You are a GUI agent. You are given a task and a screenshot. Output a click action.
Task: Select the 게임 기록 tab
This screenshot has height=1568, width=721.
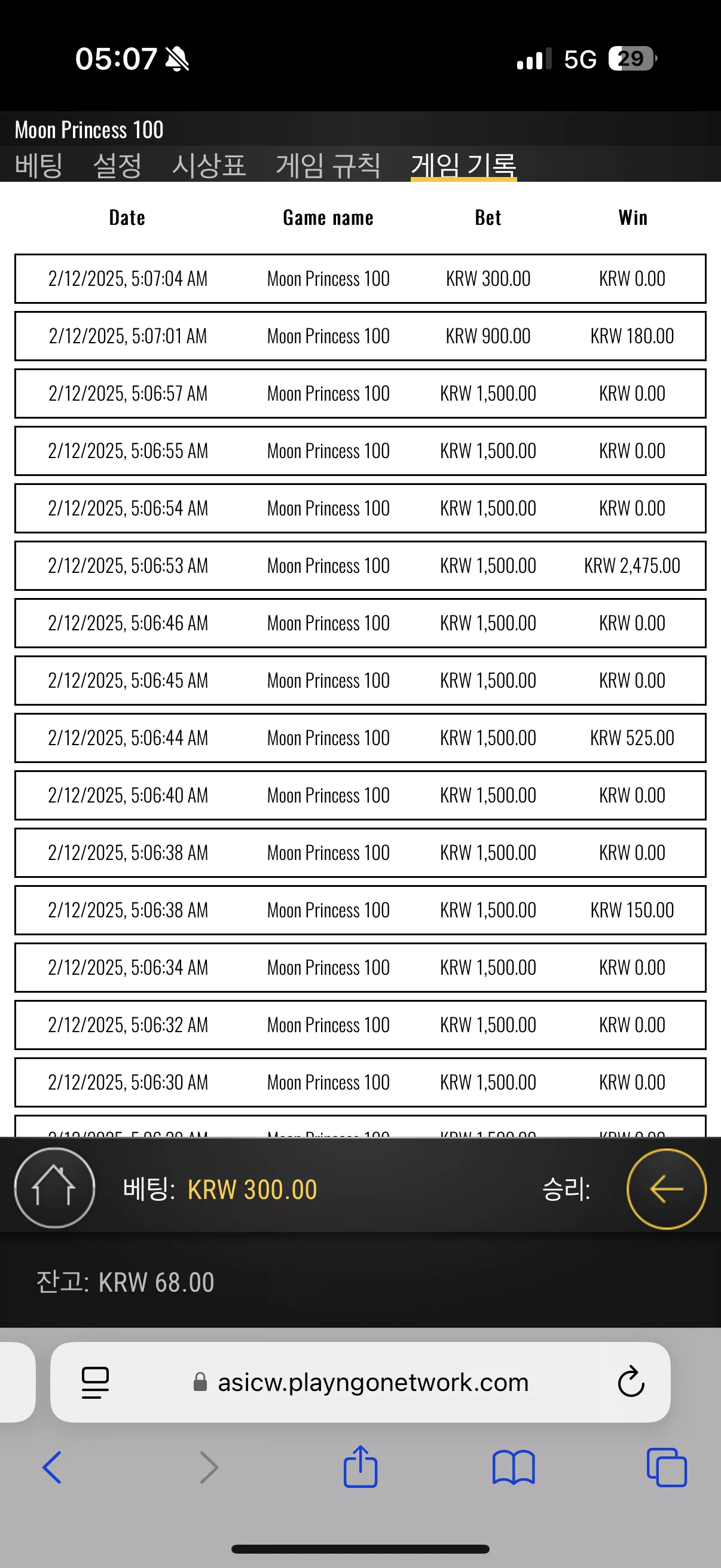(x=464, y=165)
